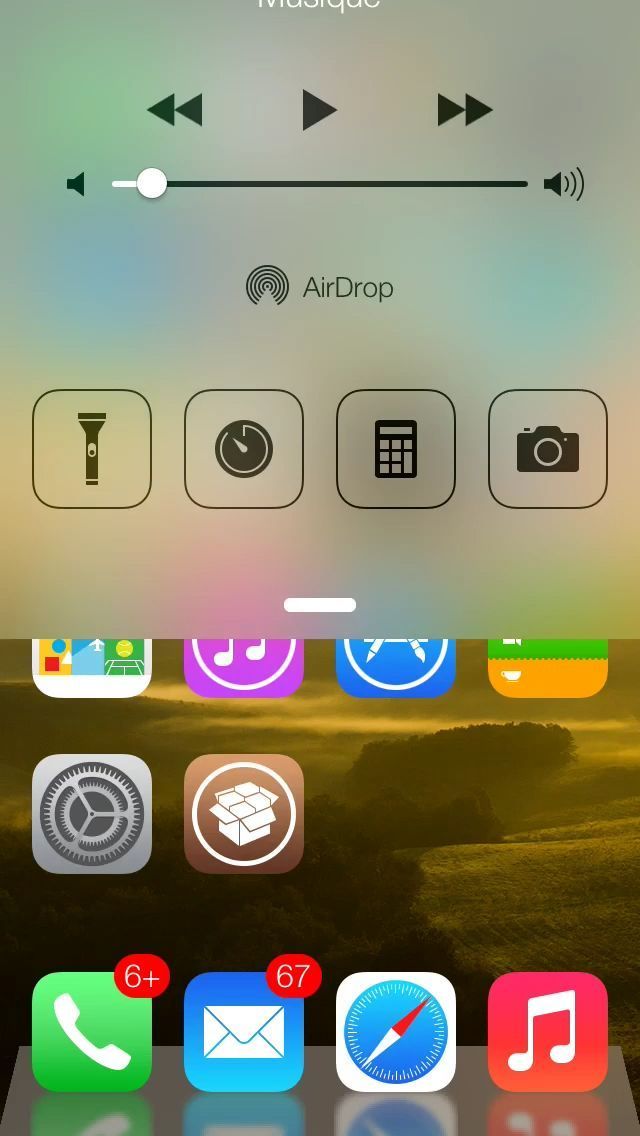Open the Mail app with 67 unread
This screenshot has height=1136, width=640.
pyautogui.click(x=244, y=1032)
